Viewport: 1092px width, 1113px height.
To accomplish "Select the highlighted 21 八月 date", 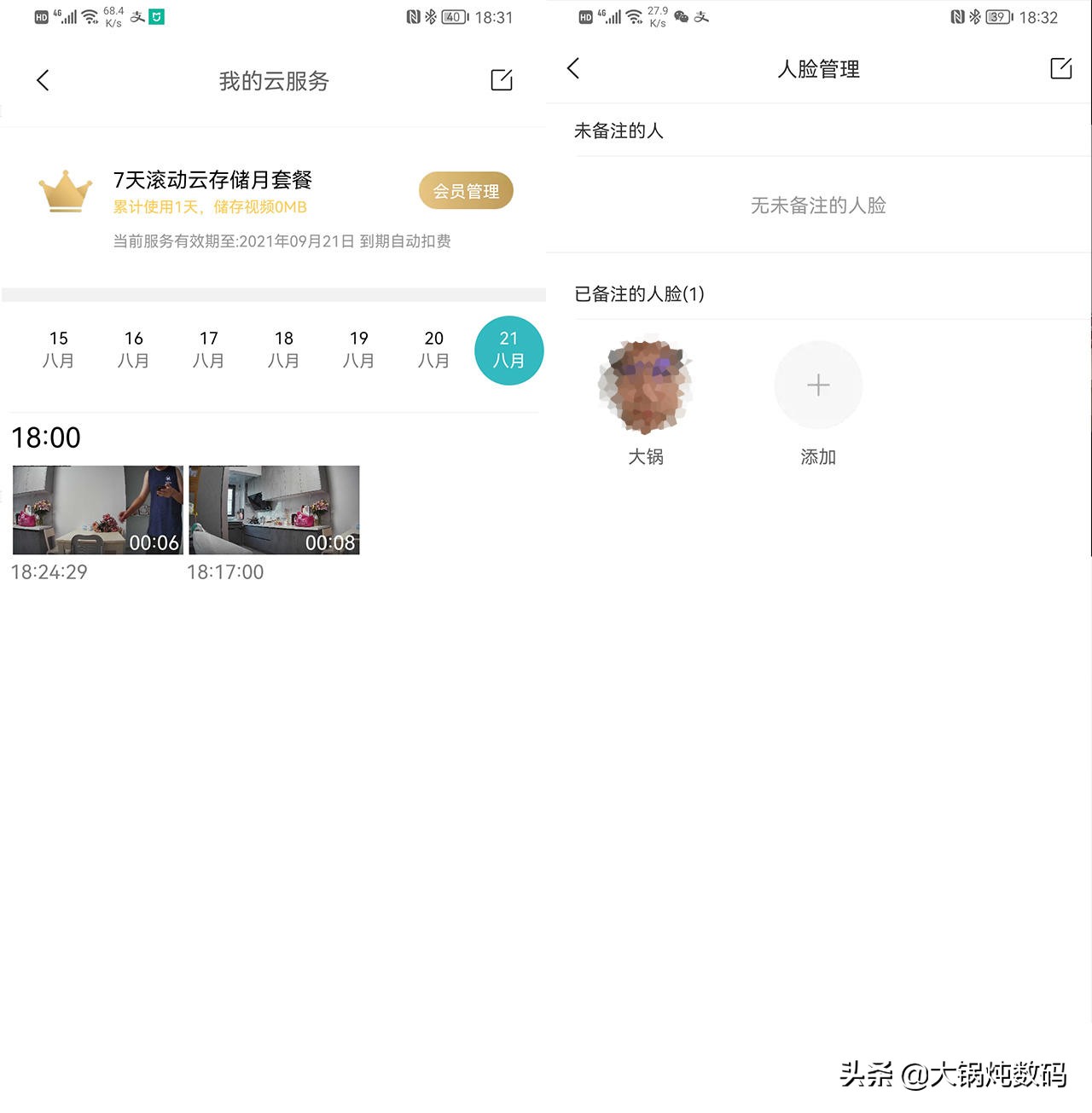I will [x=509, y=350].
